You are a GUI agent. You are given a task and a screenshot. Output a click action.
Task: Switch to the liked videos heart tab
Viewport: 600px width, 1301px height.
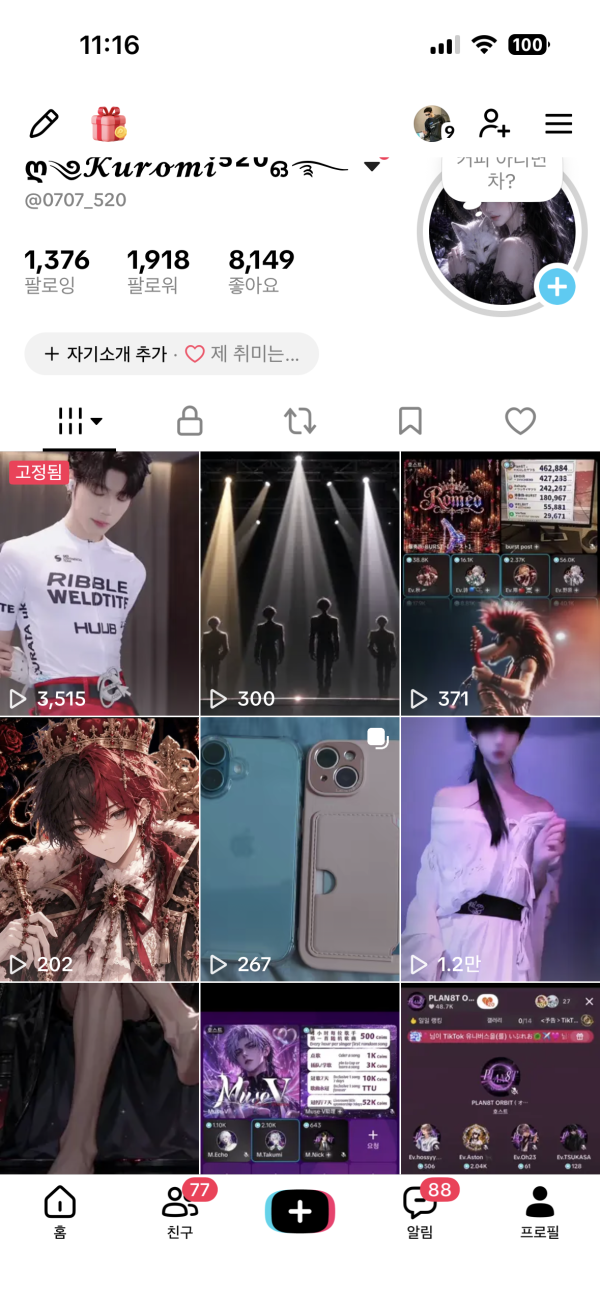coord(520,421)
